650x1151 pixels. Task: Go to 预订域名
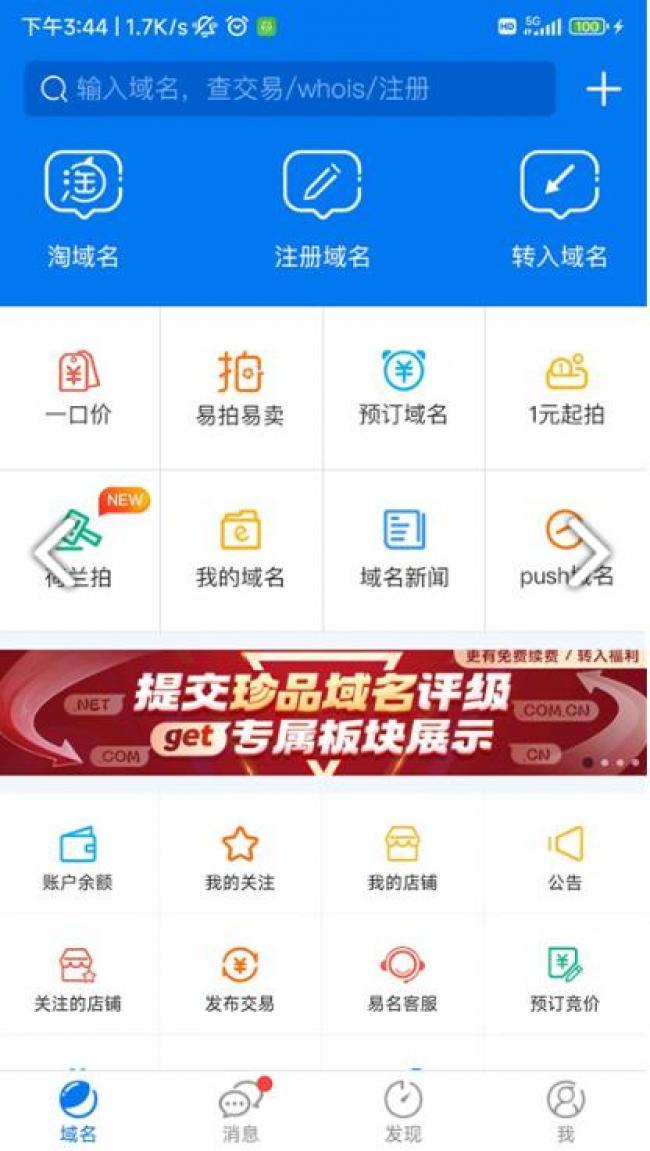(x=403, y=388)
